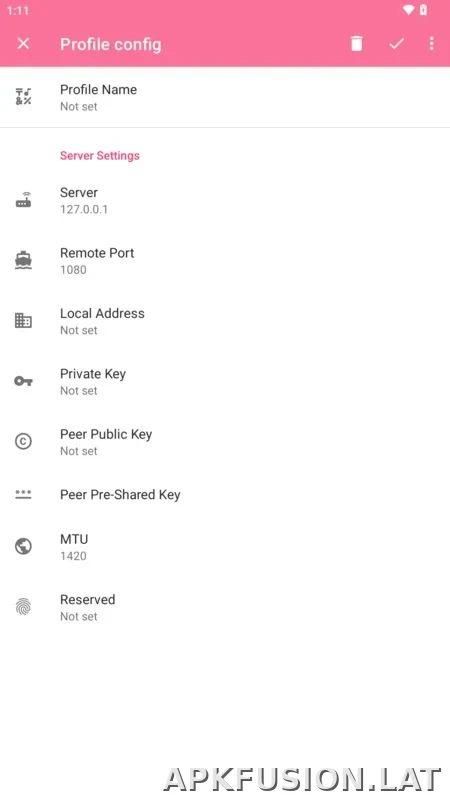Image resolution: width=450 pixels, height=800 pixels.
Task: Close the Profile config screen
Action: pos(23,44)
